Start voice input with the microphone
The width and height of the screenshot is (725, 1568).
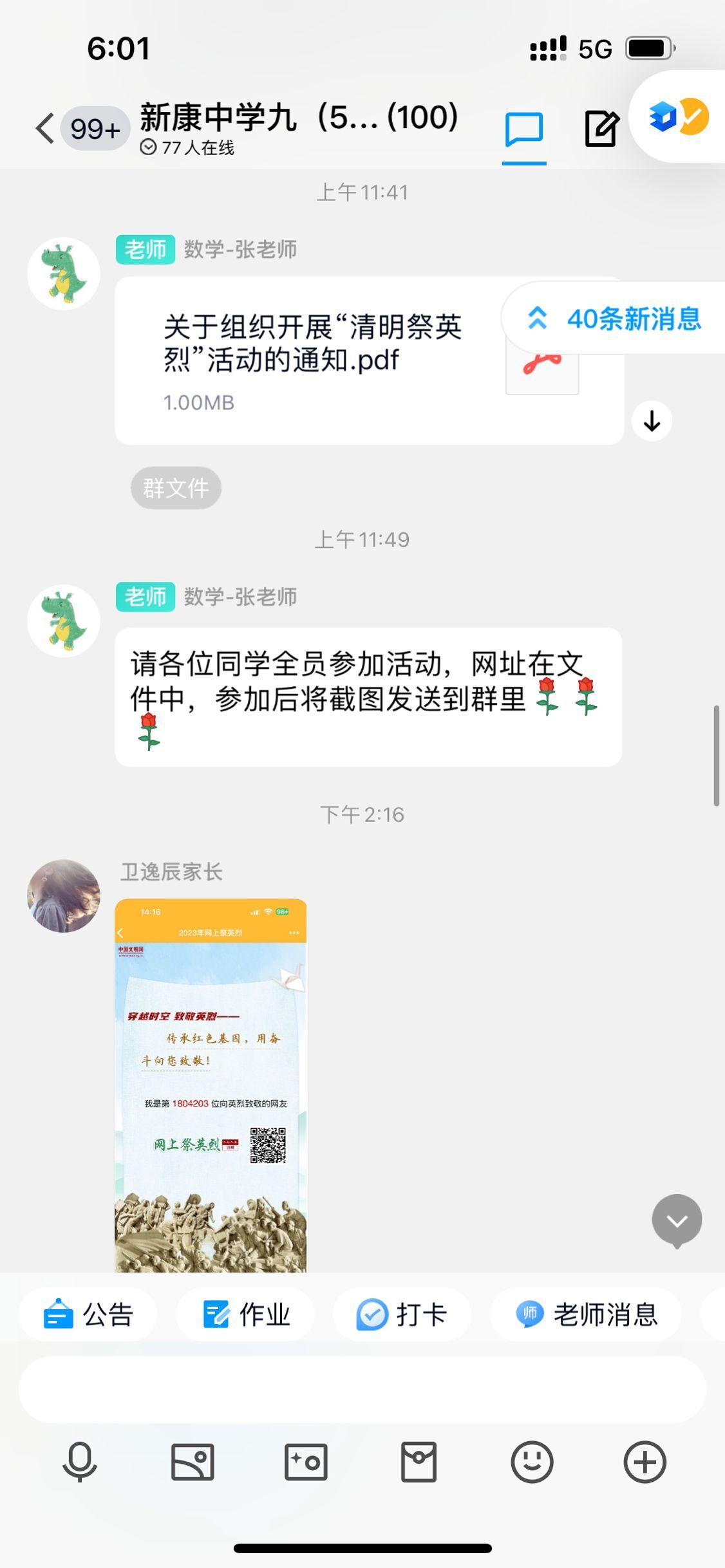80,1462
